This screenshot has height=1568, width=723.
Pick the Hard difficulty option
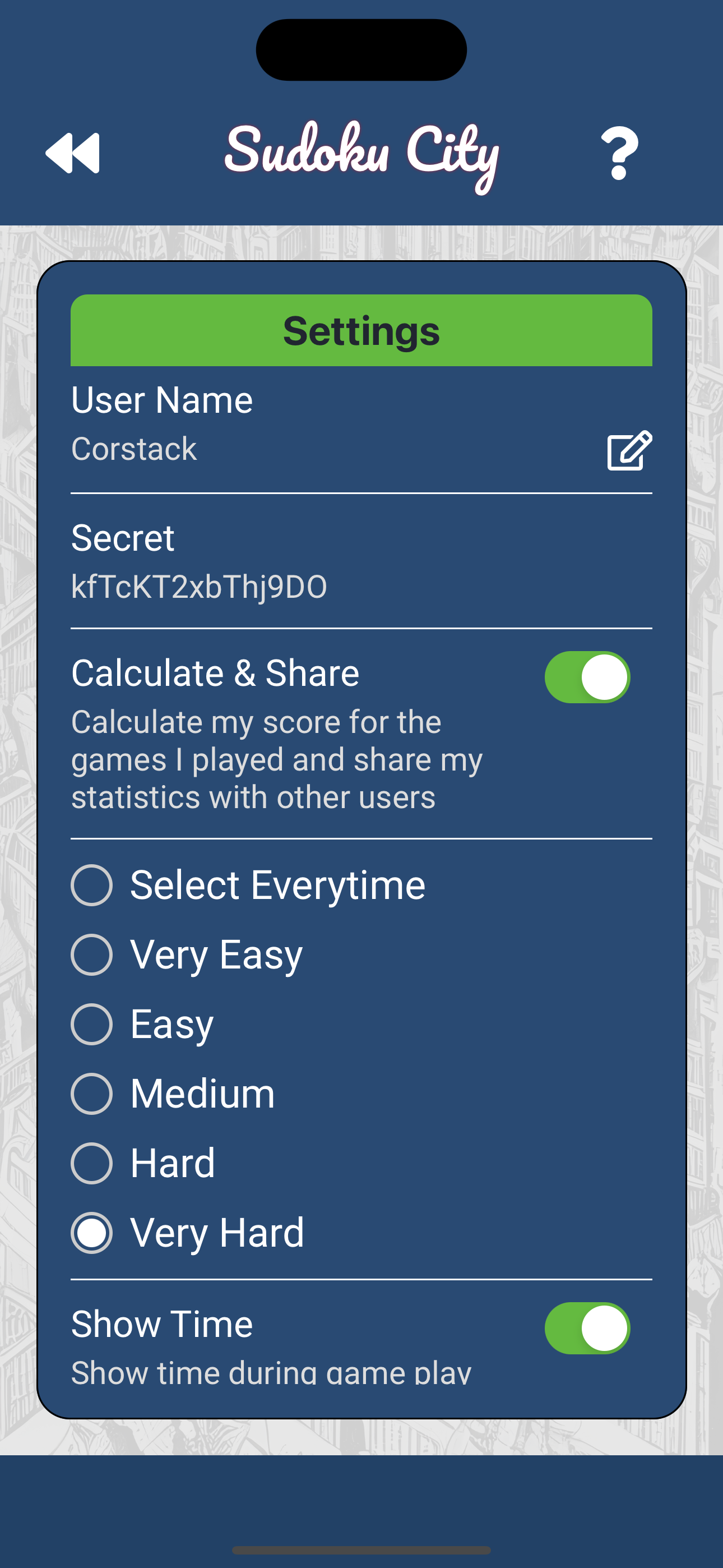92,1163
